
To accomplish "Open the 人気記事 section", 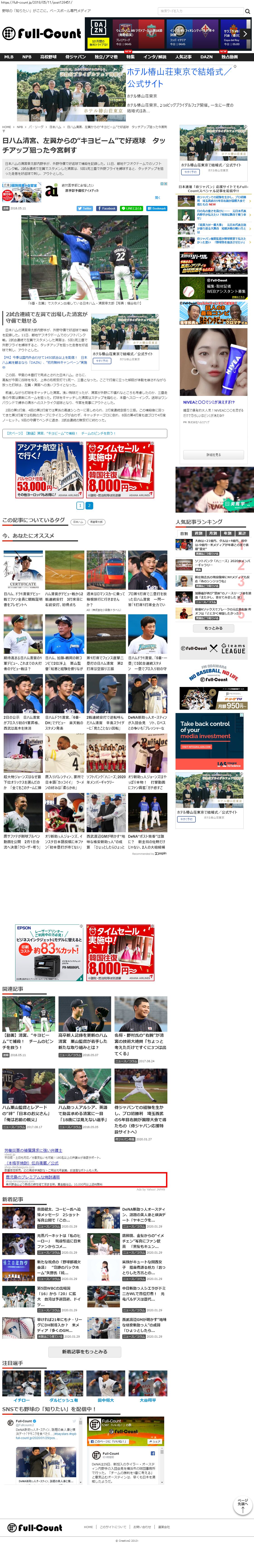I will point(183,57).
